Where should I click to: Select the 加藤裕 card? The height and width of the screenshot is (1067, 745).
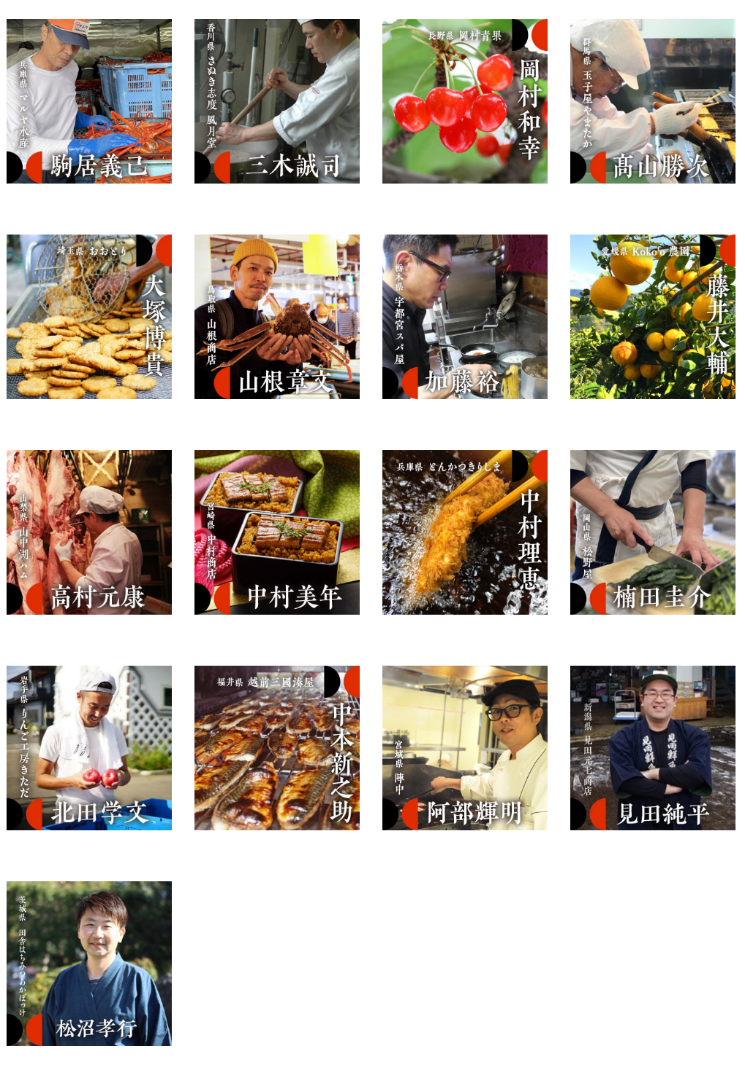[x=465, y=317]
